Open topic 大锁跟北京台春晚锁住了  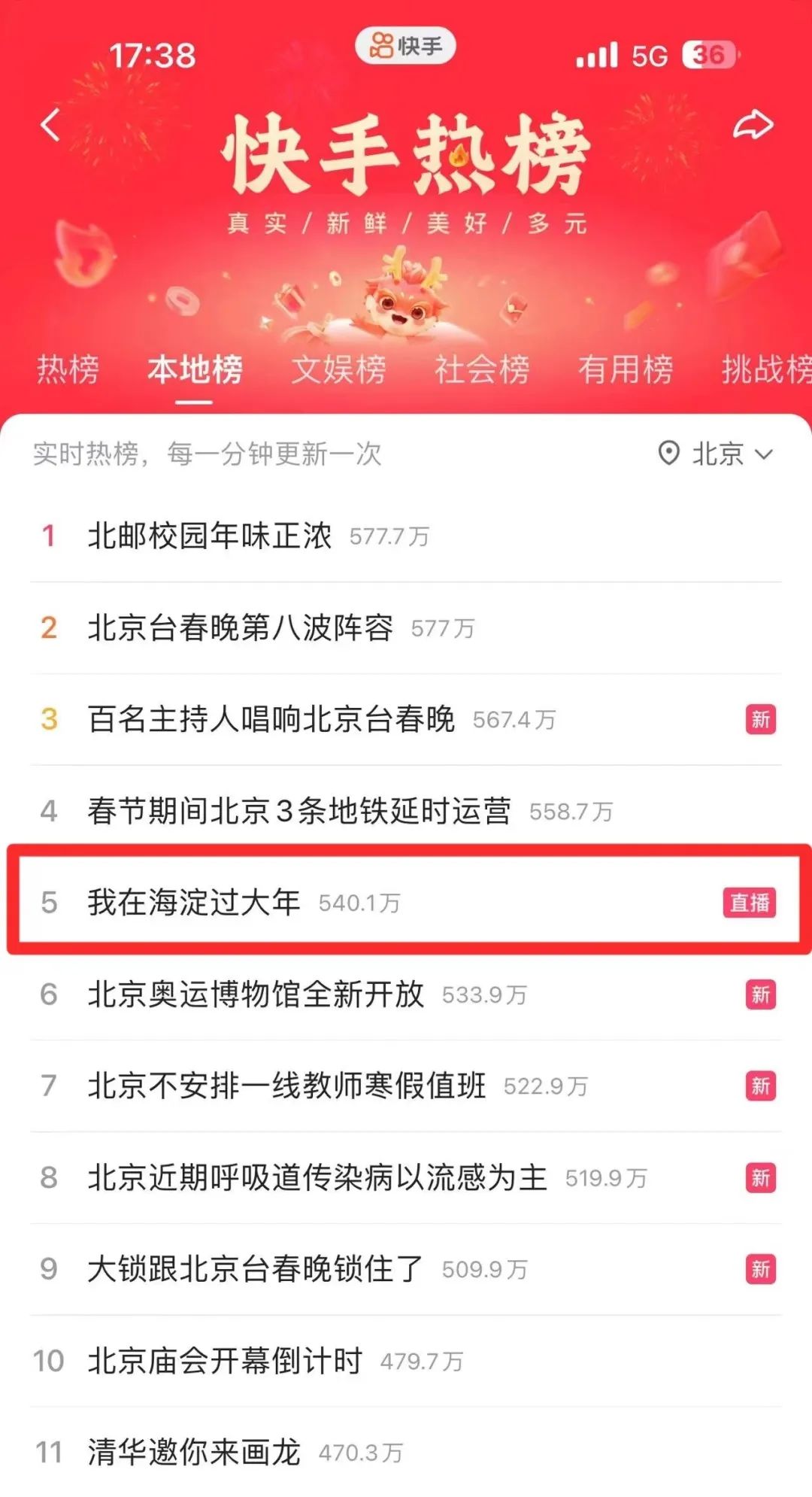[x=256, y=1269]
